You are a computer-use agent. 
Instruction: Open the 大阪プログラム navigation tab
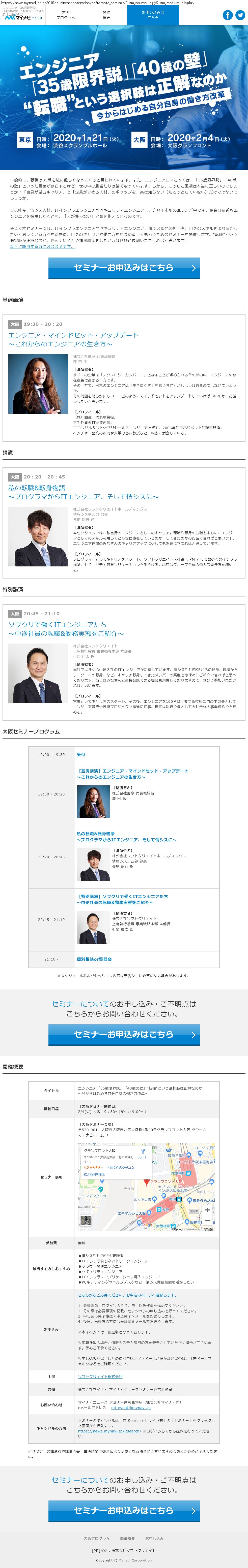(66, 15)
